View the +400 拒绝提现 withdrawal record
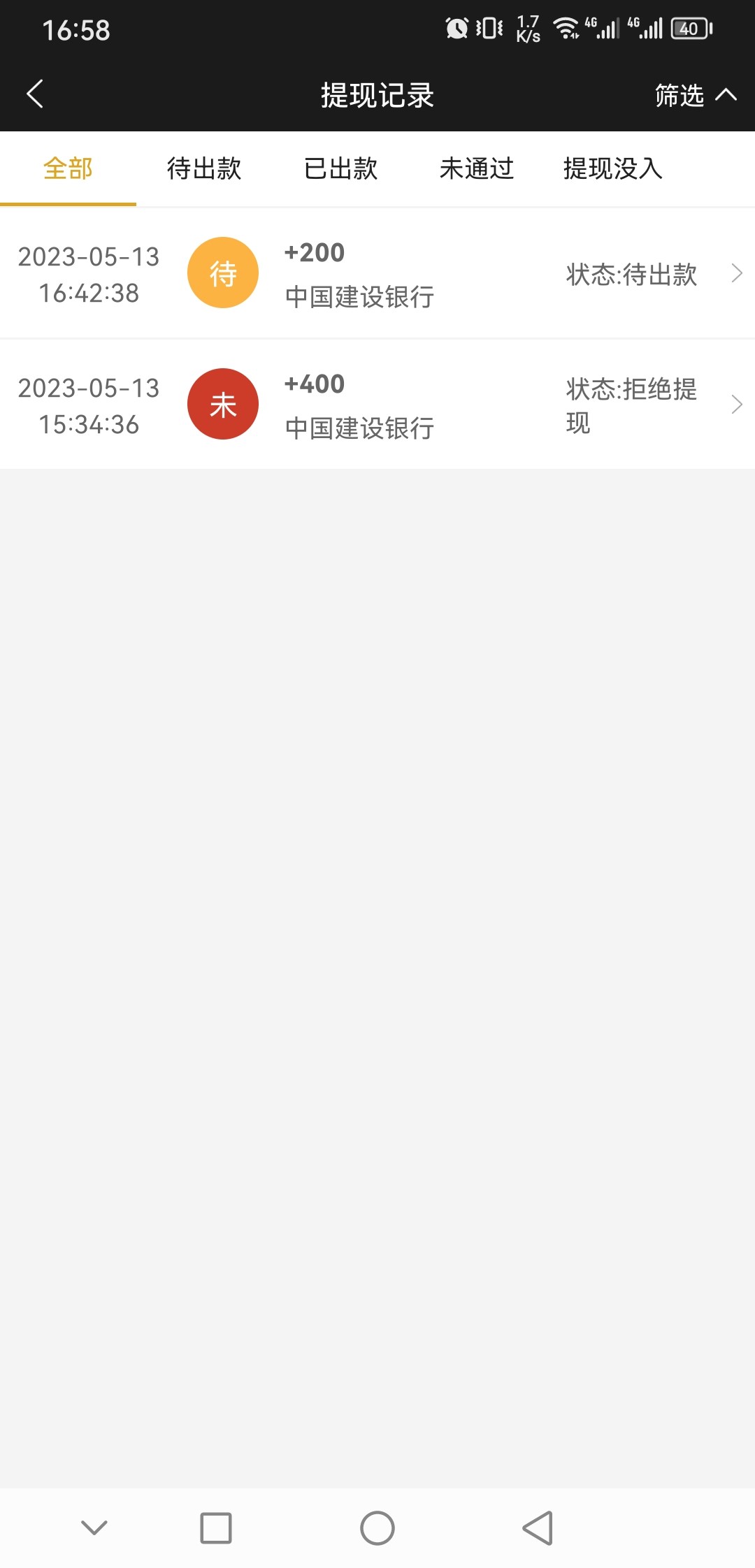Viewport: 755px width, 1568px height. 377,405
